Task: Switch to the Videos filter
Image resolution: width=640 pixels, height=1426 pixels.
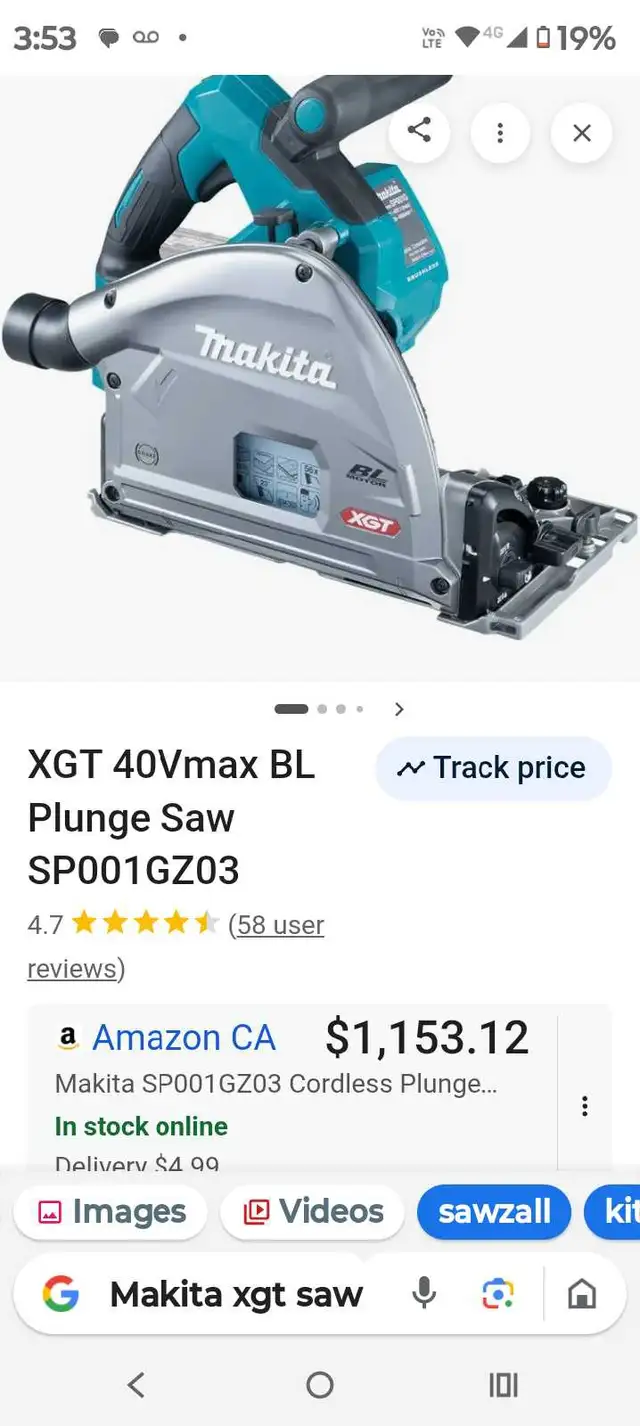Action: tap(313, 1212)
